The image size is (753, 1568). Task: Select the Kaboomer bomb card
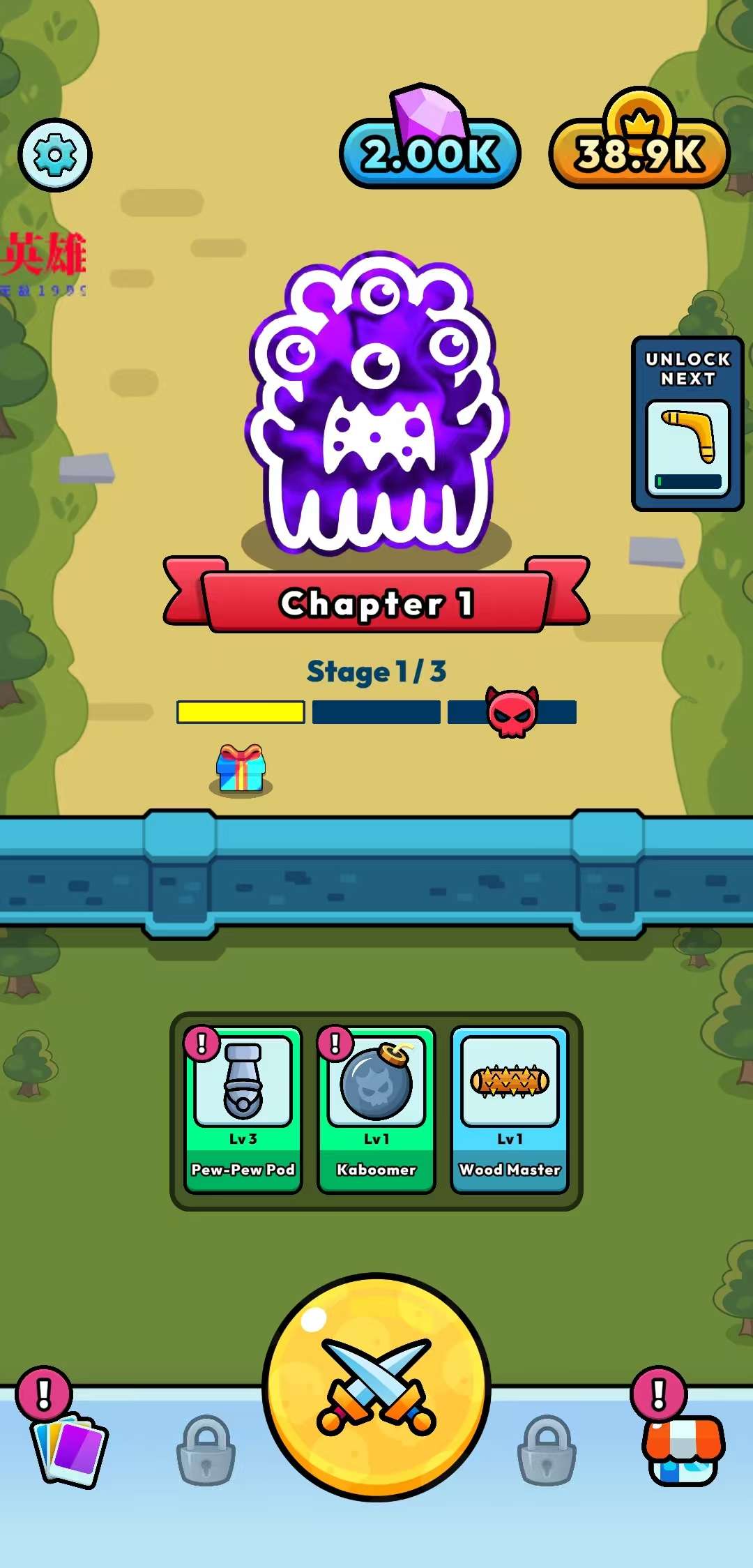[376, 1109]
